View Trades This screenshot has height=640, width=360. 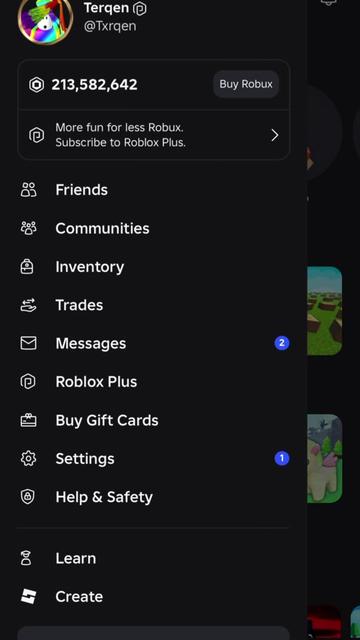153,305
